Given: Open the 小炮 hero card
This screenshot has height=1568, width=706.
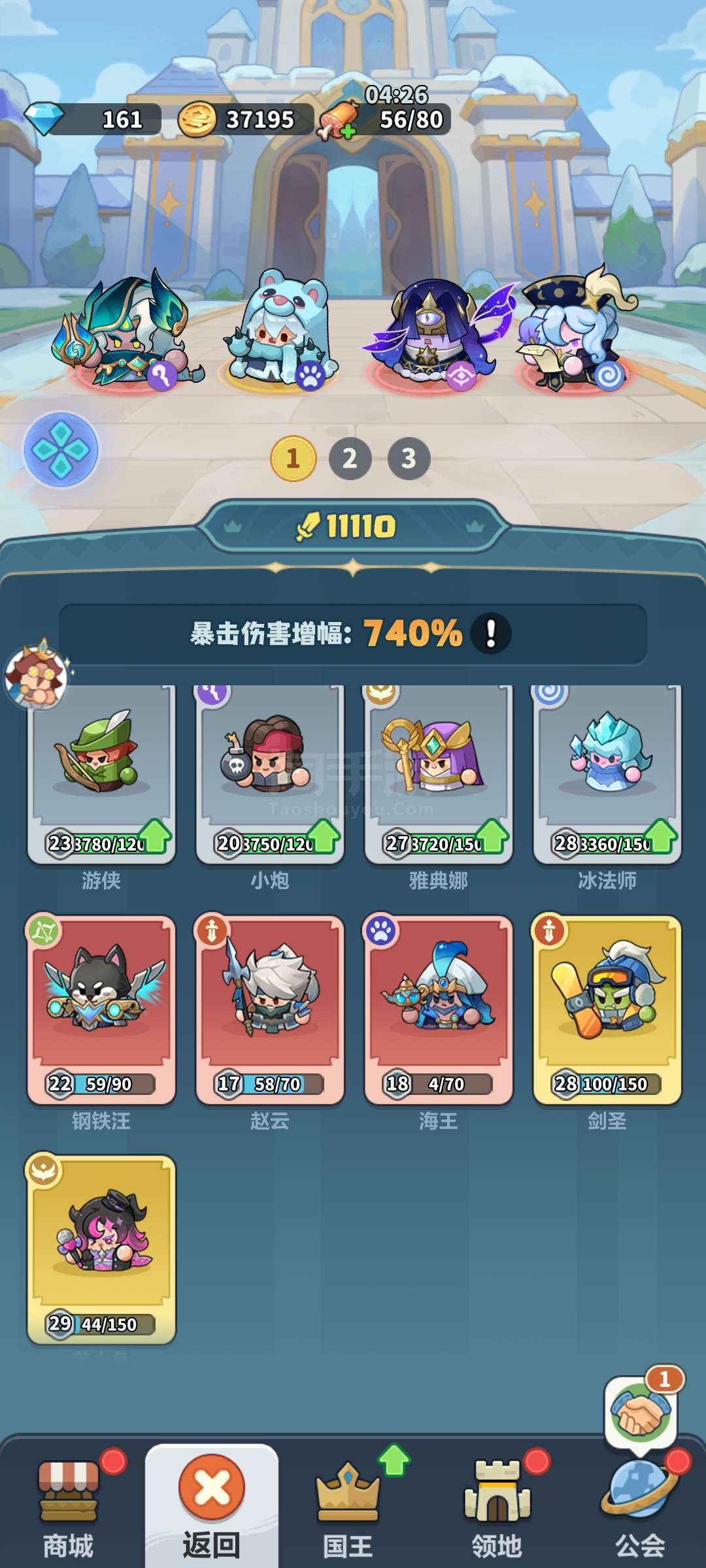Looking at the screenshot, I should coord(270,774).
